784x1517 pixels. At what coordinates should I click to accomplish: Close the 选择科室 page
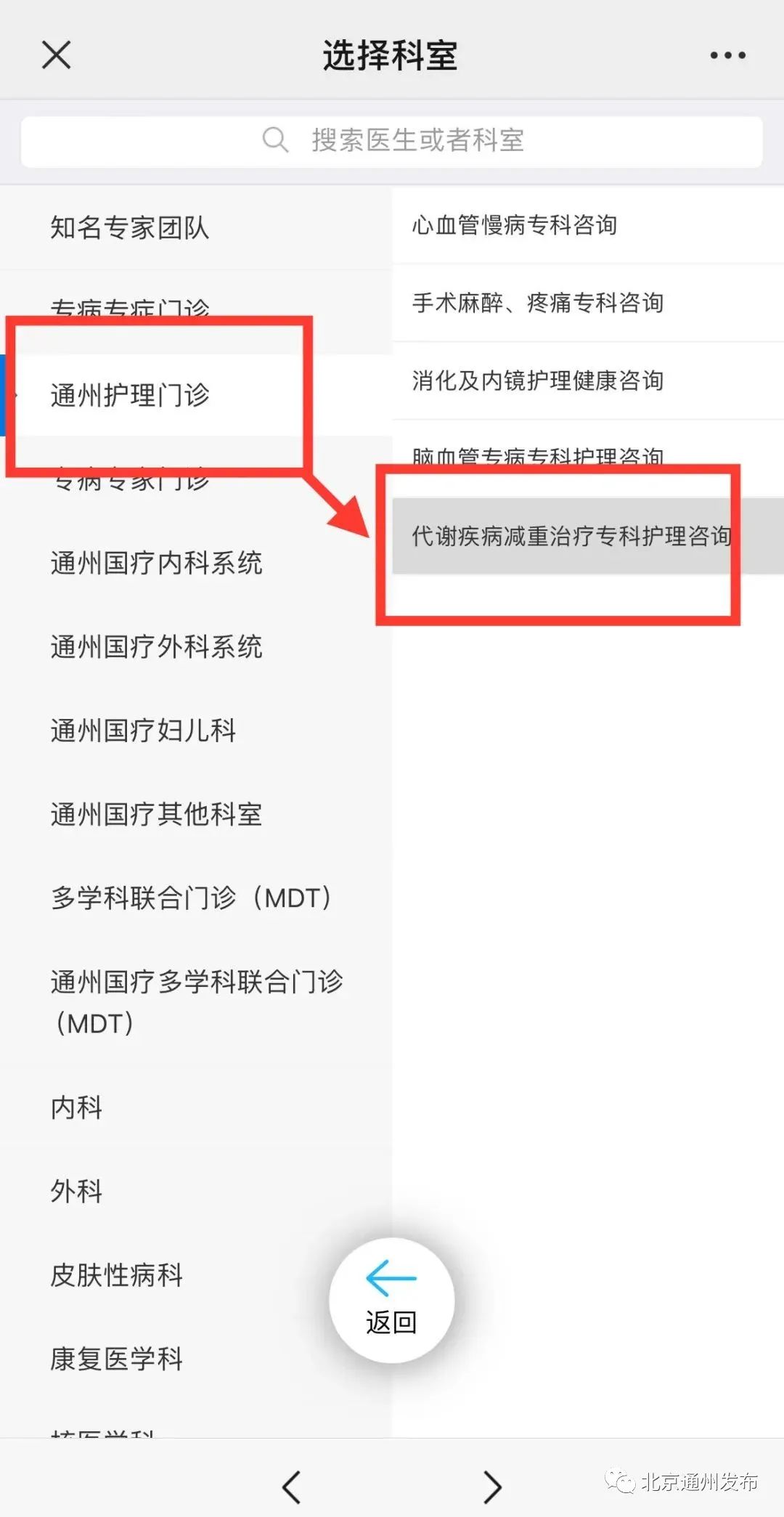click(x=56, y=55)
